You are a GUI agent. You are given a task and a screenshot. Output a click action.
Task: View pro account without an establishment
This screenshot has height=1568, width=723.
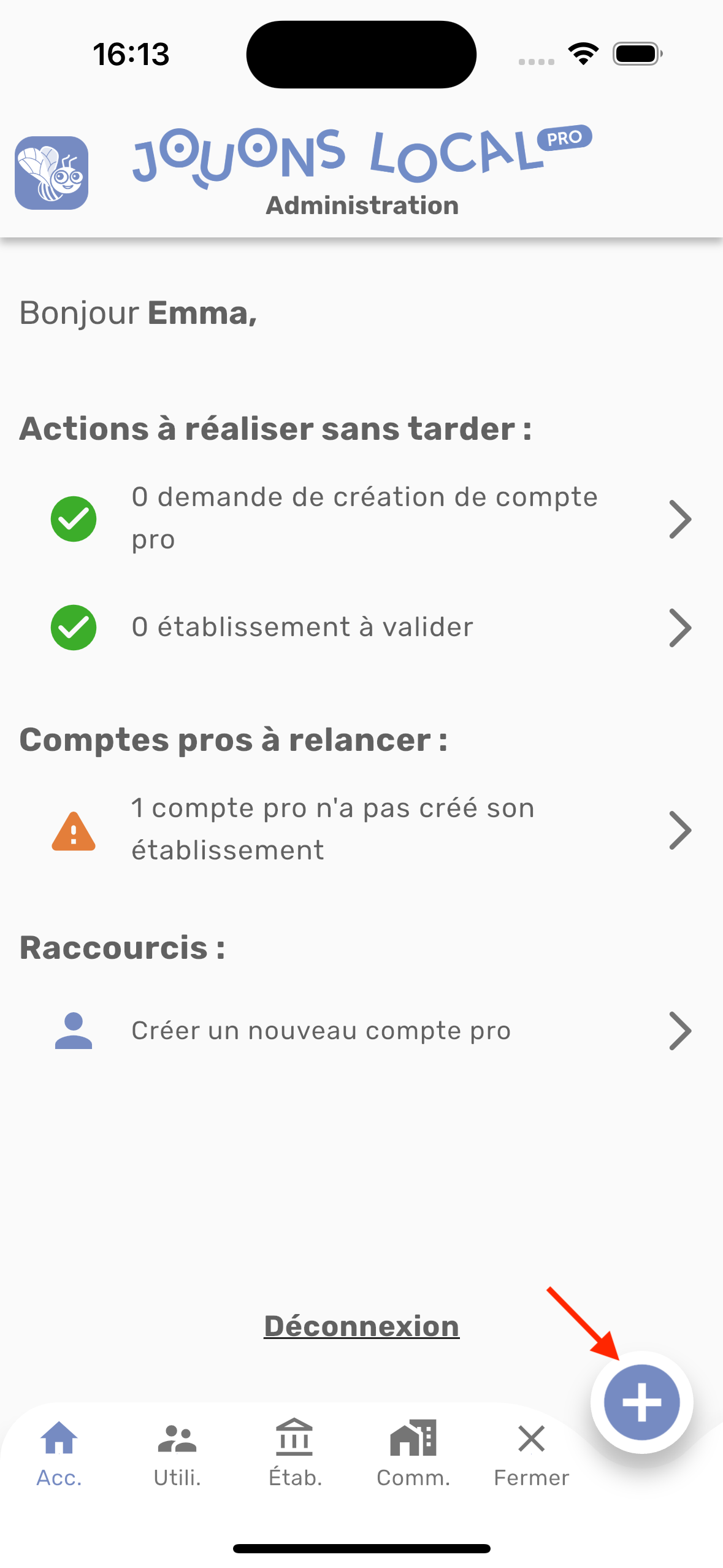point(364,829)
